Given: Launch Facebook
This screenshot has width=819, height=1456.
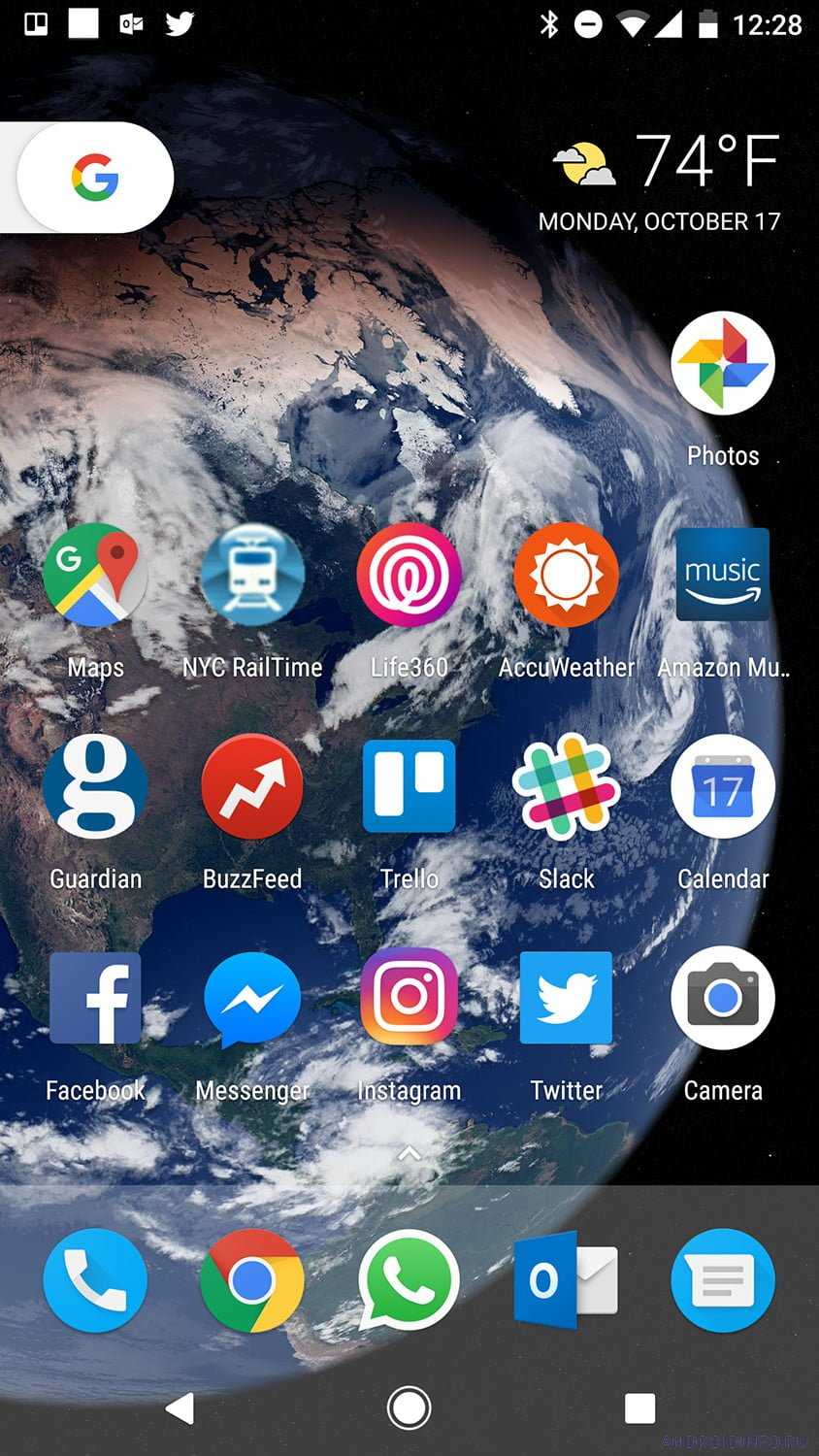Looking at the screenshot, I should pyautogui.click(x=95, y=998).
